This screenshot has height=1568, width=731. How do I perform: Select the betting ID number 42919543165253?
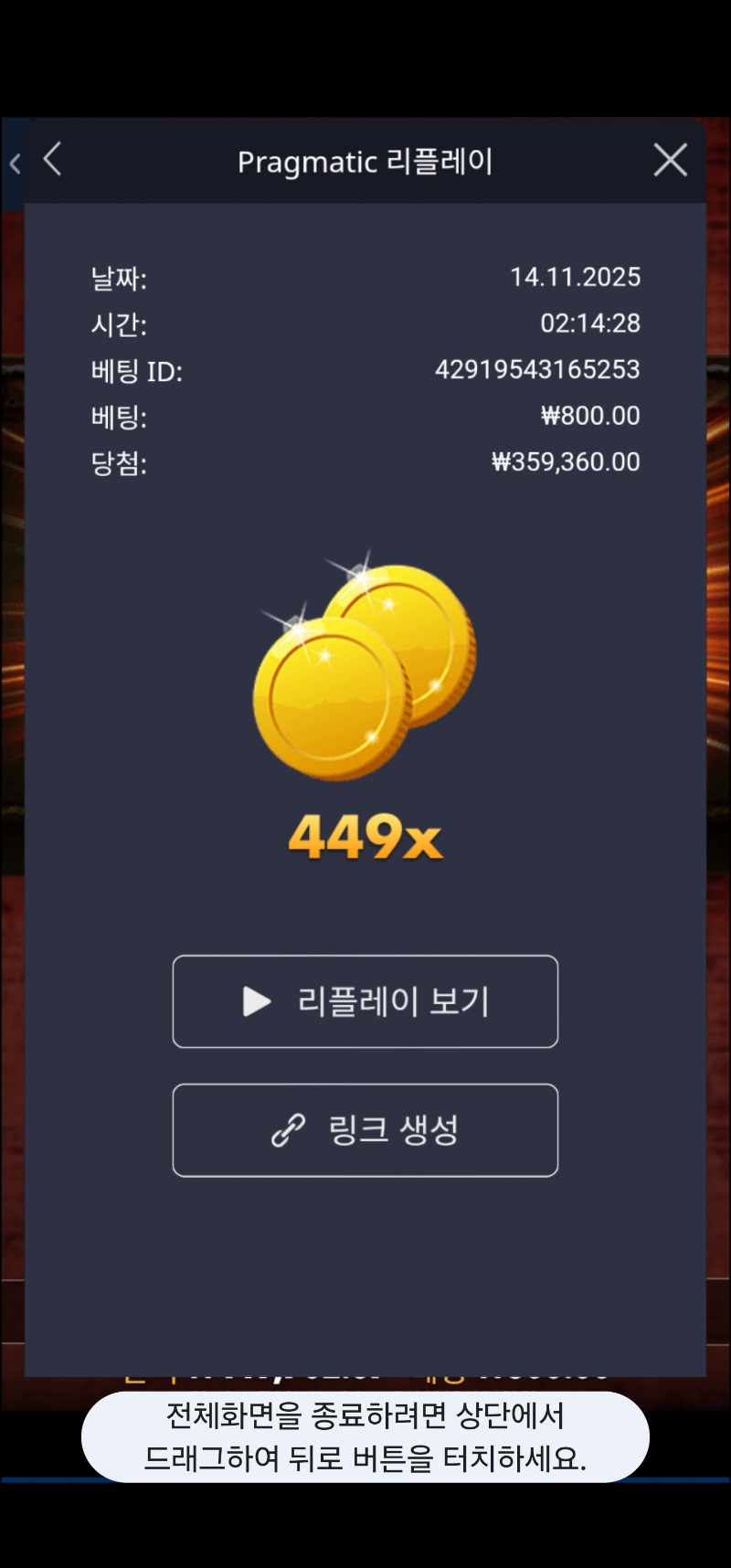tap(538, 371)
